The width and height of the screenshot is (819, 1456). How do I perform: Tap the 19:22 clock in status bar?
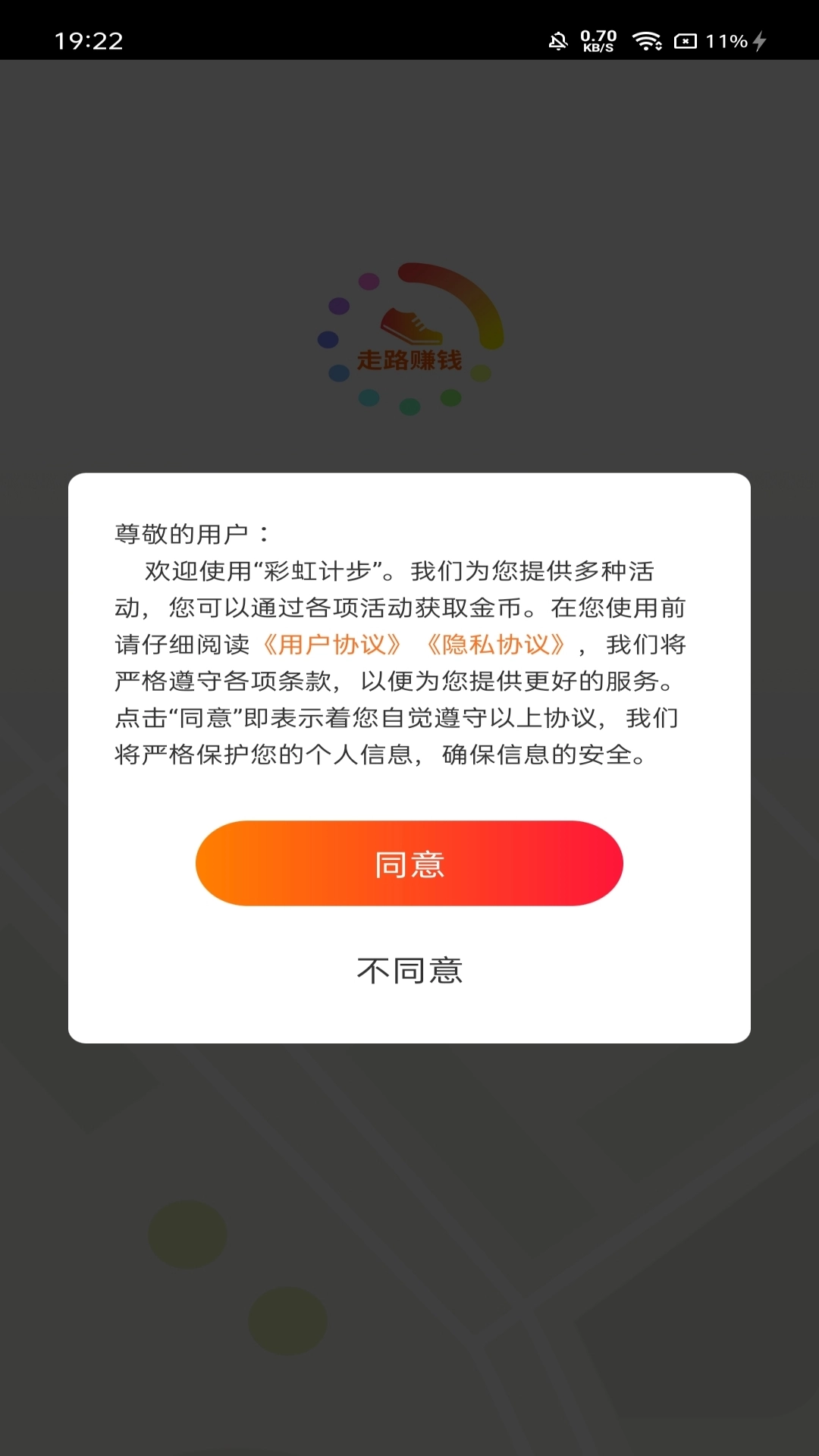click(x=89, y=42)
